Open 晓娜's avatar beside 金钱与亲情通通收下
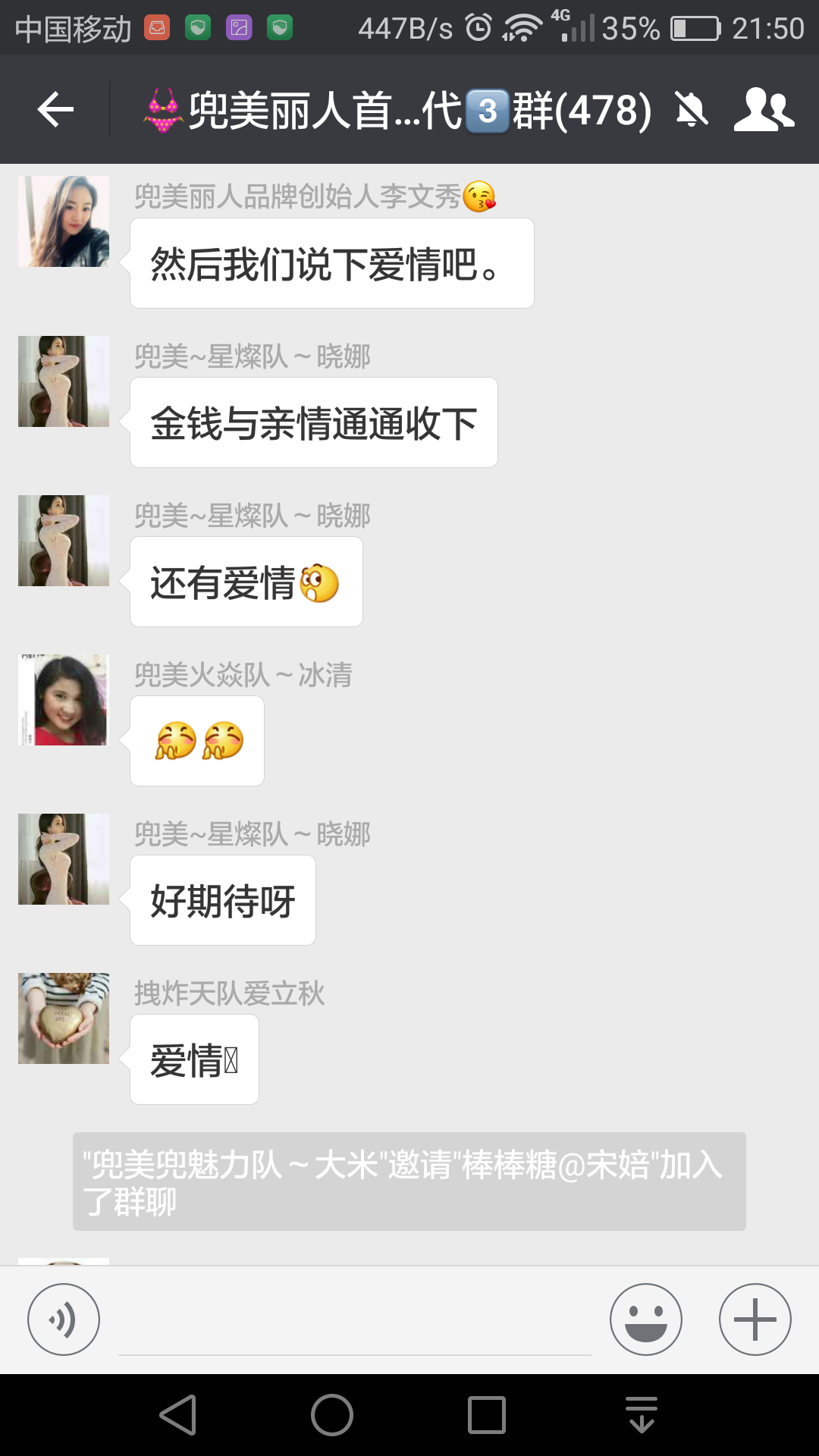The height and width of the screenshot is (1456, 819). 64,381
